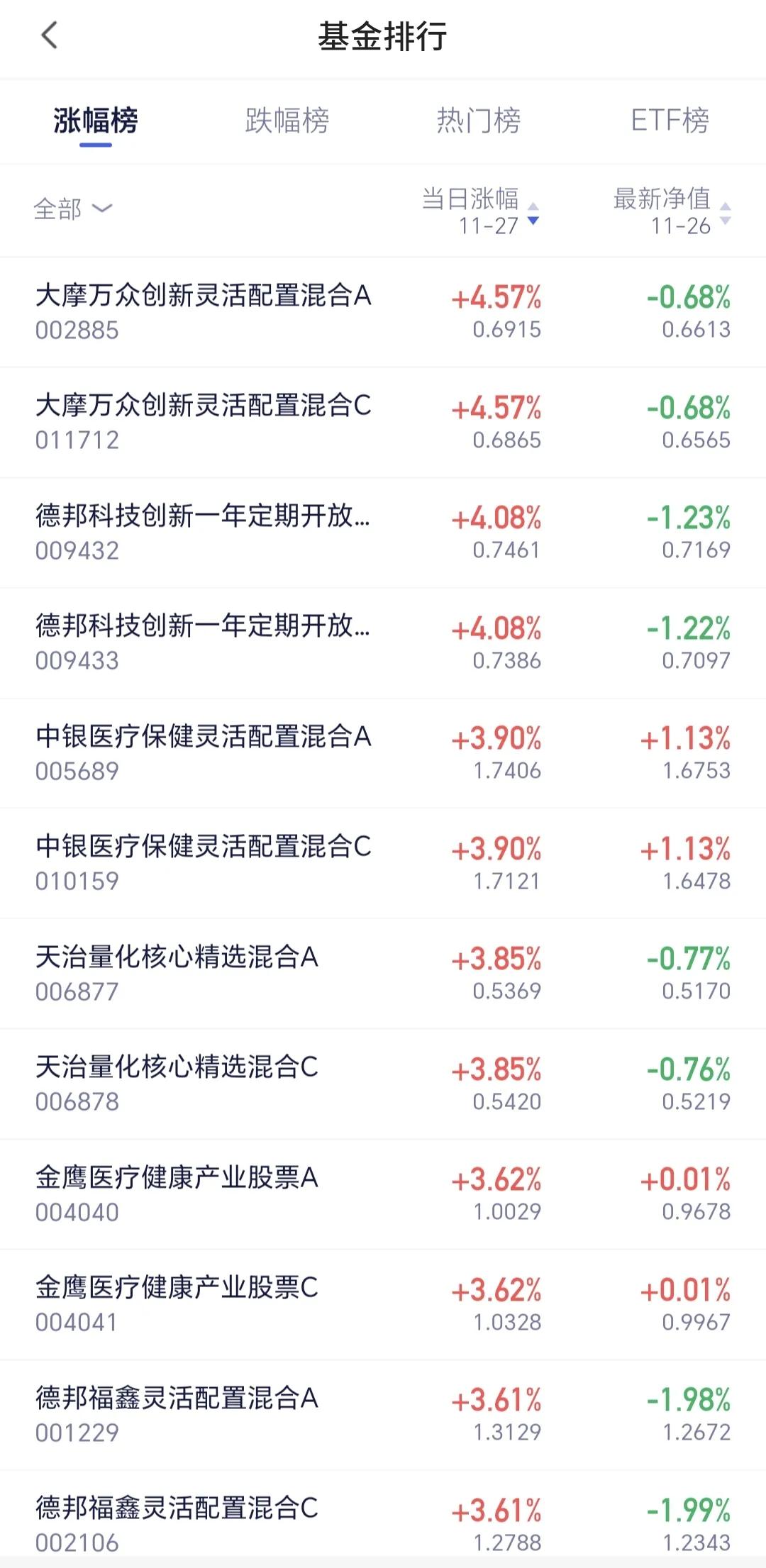Switch to the 跌幅榜 tab

(287, 121)
